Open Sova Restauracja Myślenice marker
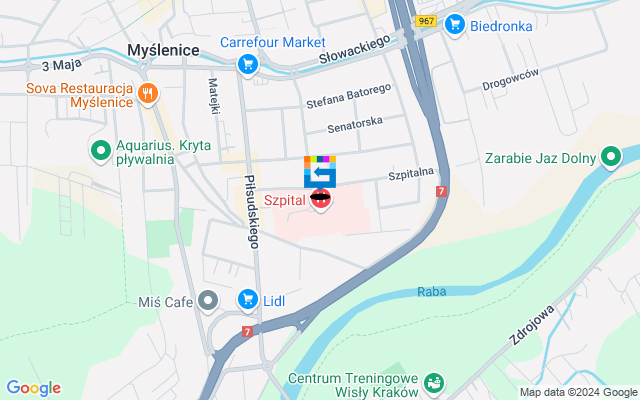The height and width of the screenshot is (400, 640). coord(148,95)
